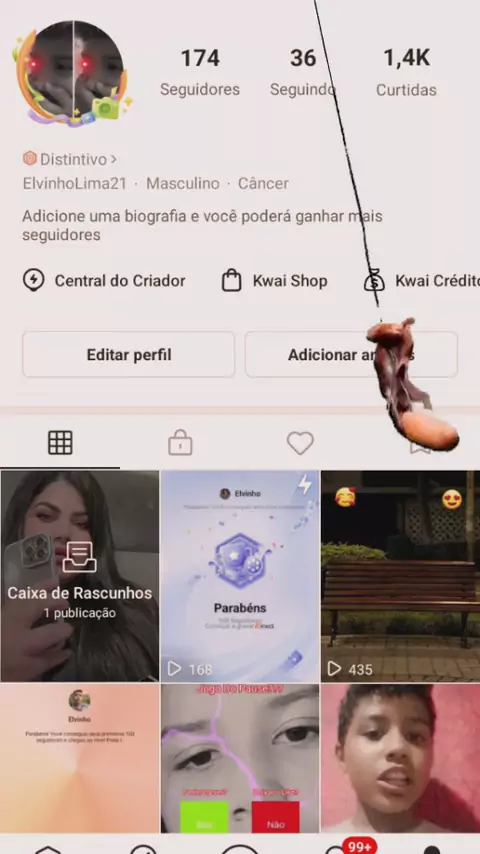Open the video of boy on red background
The image size is (480, 854).
(400, 758)
